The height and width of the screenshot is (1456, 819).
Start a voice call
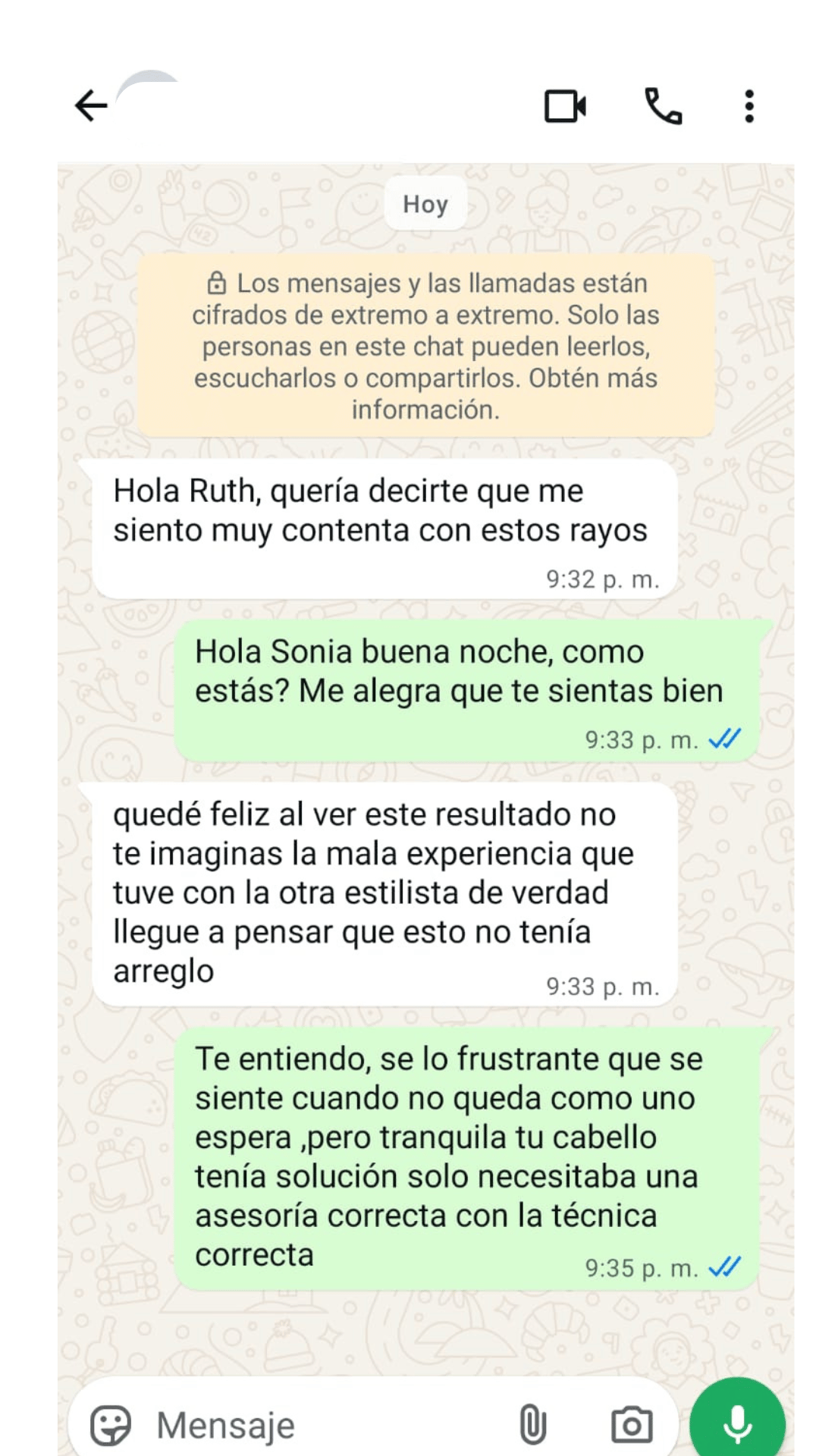663,106
